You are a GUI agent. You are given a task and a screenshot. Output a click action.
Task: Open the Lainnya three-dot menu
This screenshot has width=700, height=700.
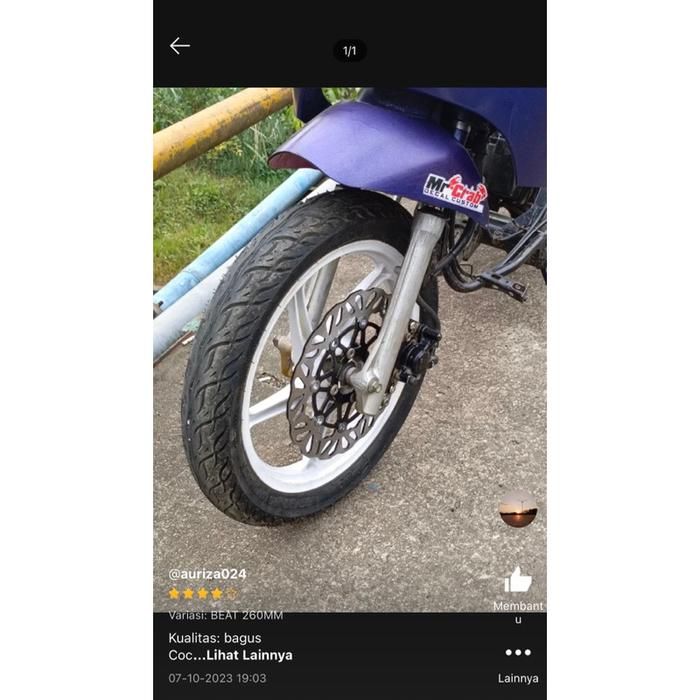(518, 653)
